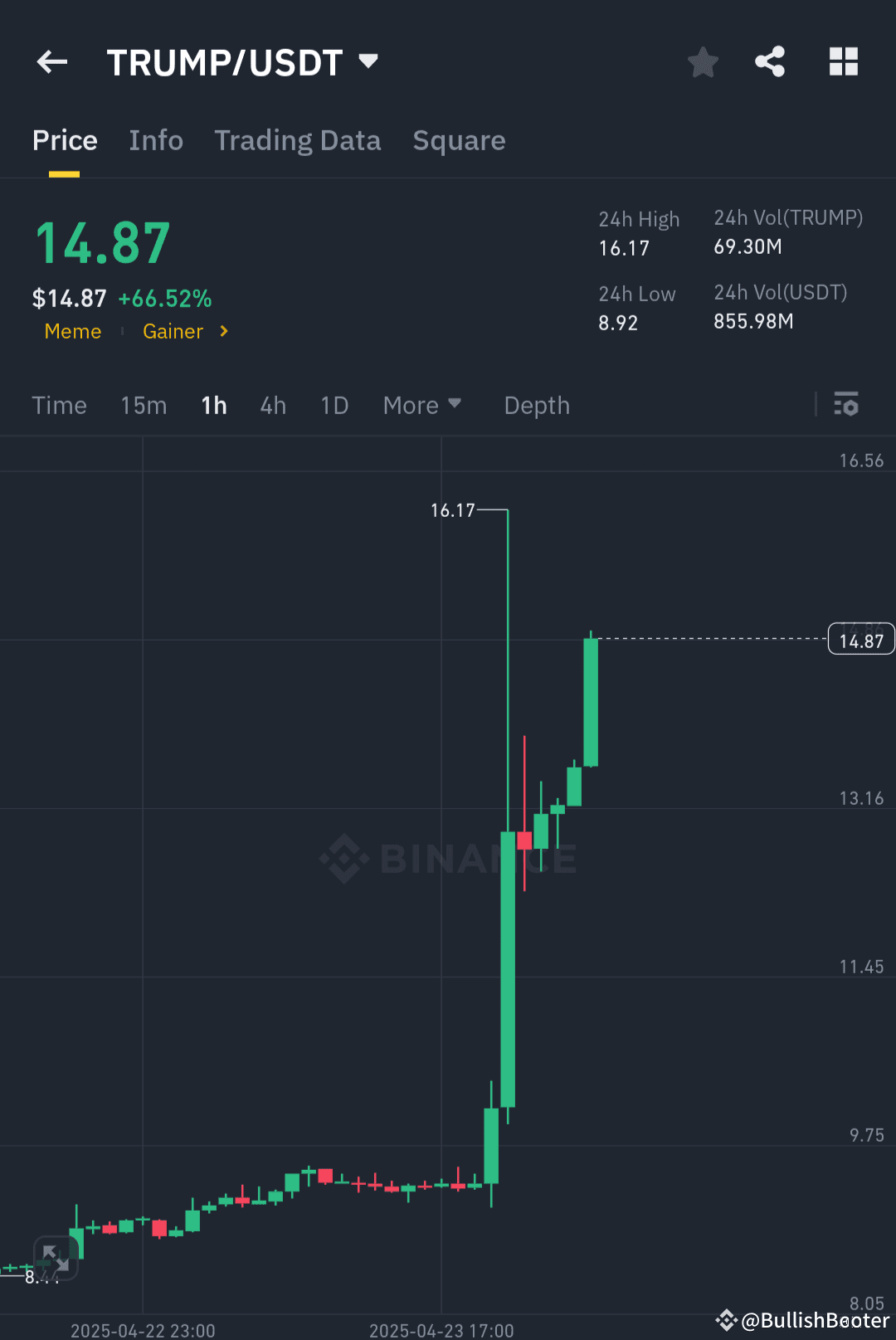Open the Trading Data tab

[298, 140]
